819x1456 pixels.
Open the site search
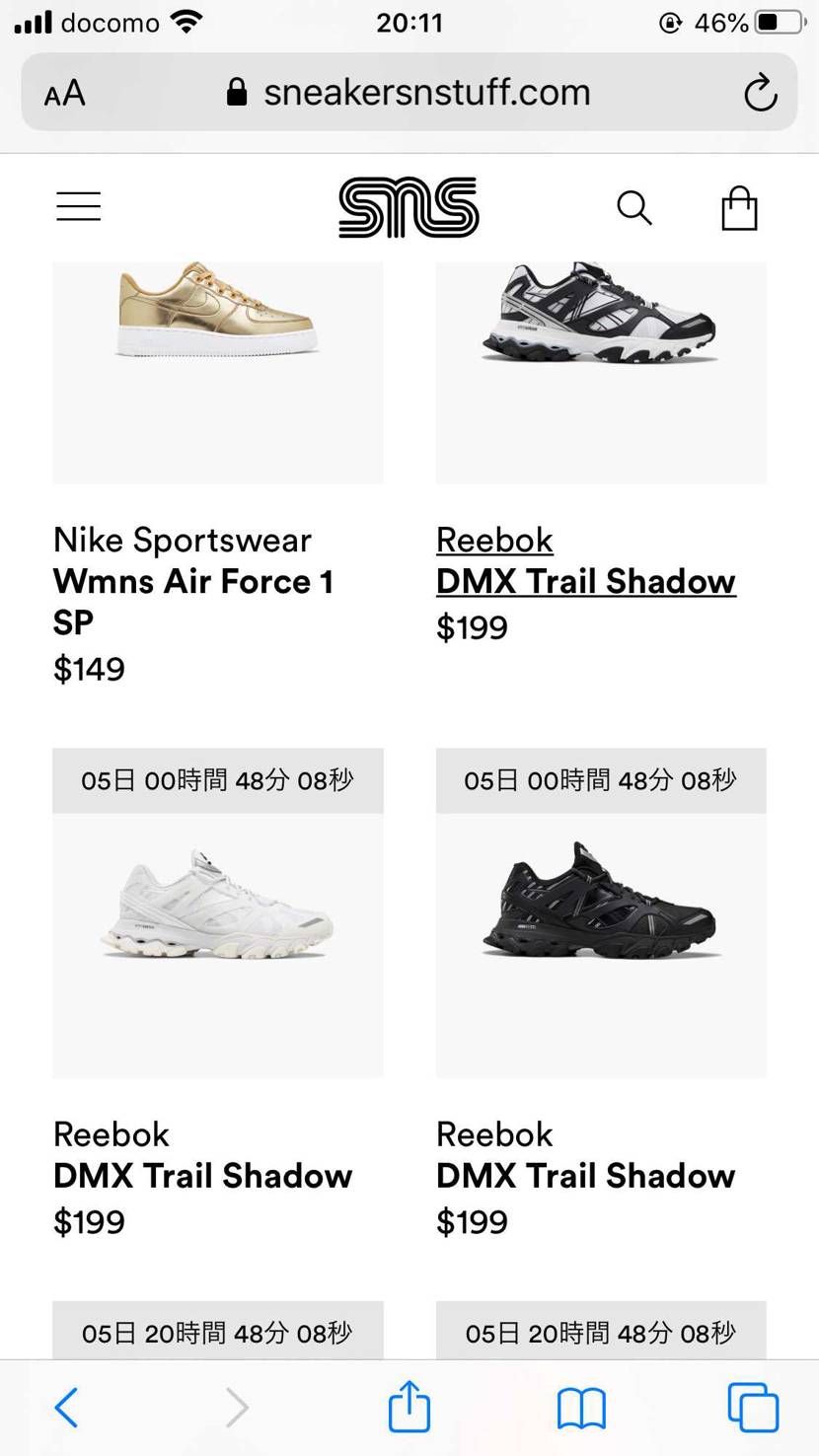[633, 208]
